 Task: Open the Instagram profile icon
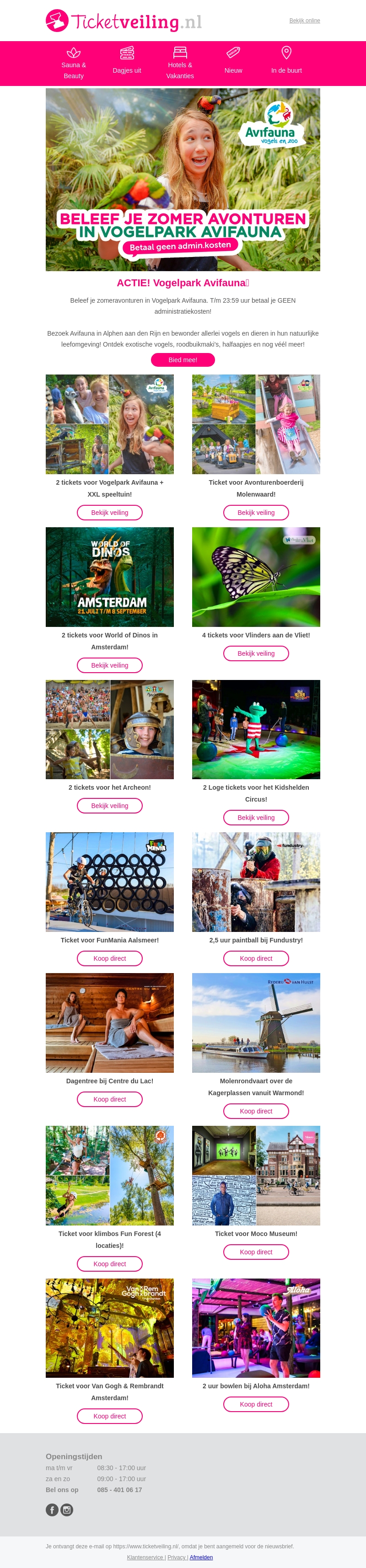(x=67, y=1509)
